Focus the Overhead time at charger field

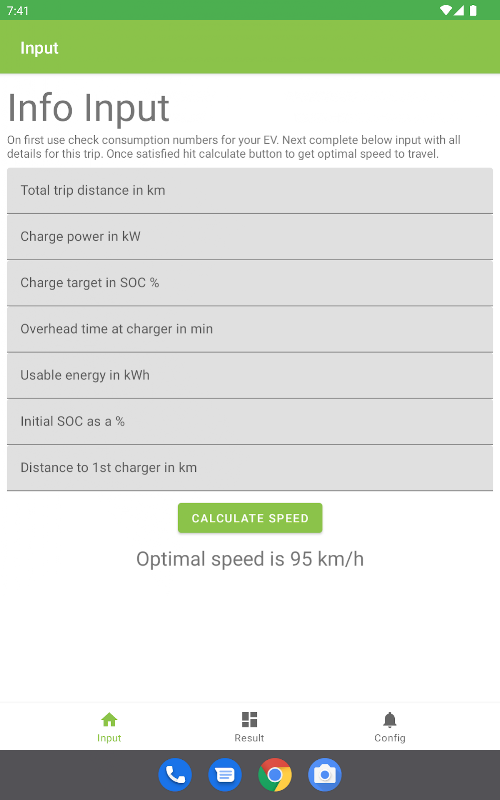pyautogui.click(x=250, y=329)
